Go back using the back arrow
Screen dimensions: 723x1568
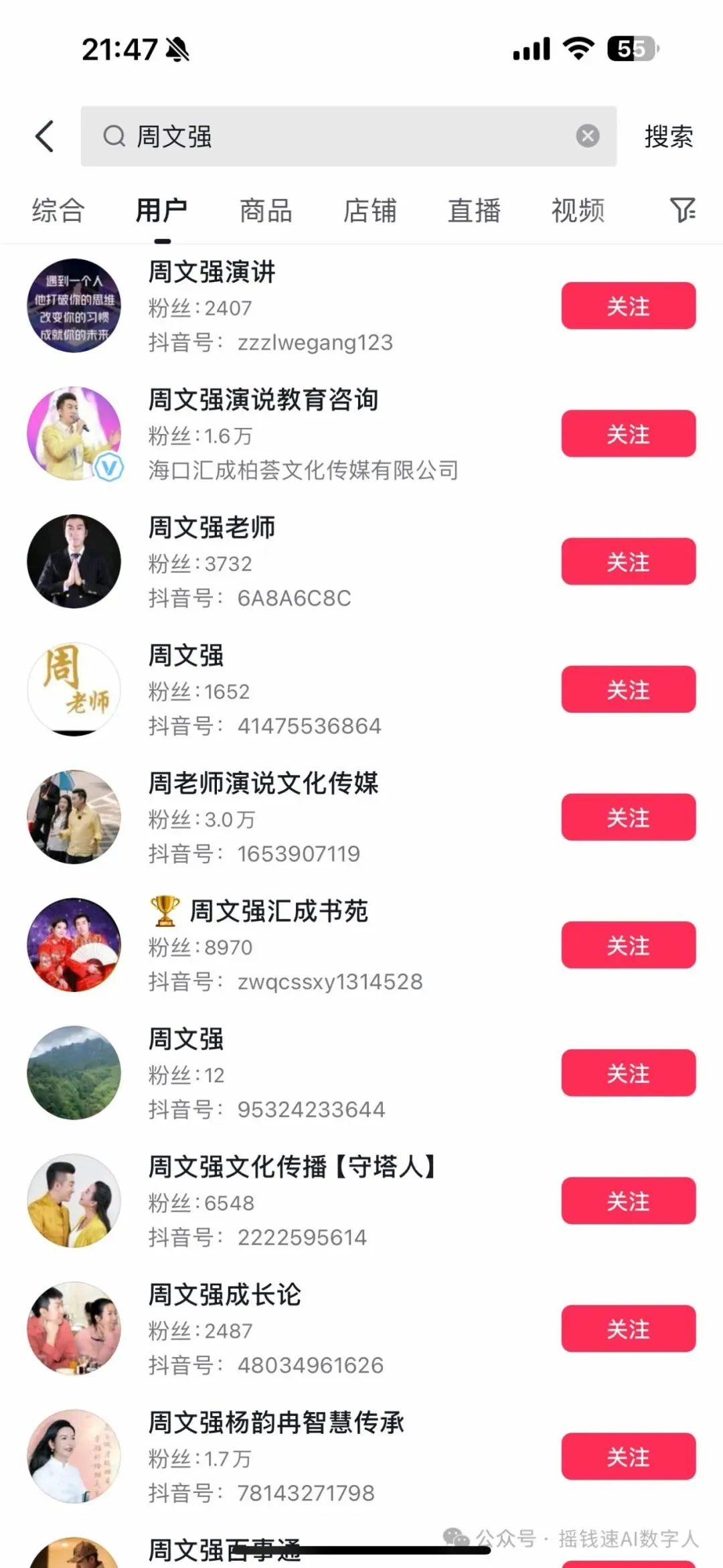click(x=45, y=137)
